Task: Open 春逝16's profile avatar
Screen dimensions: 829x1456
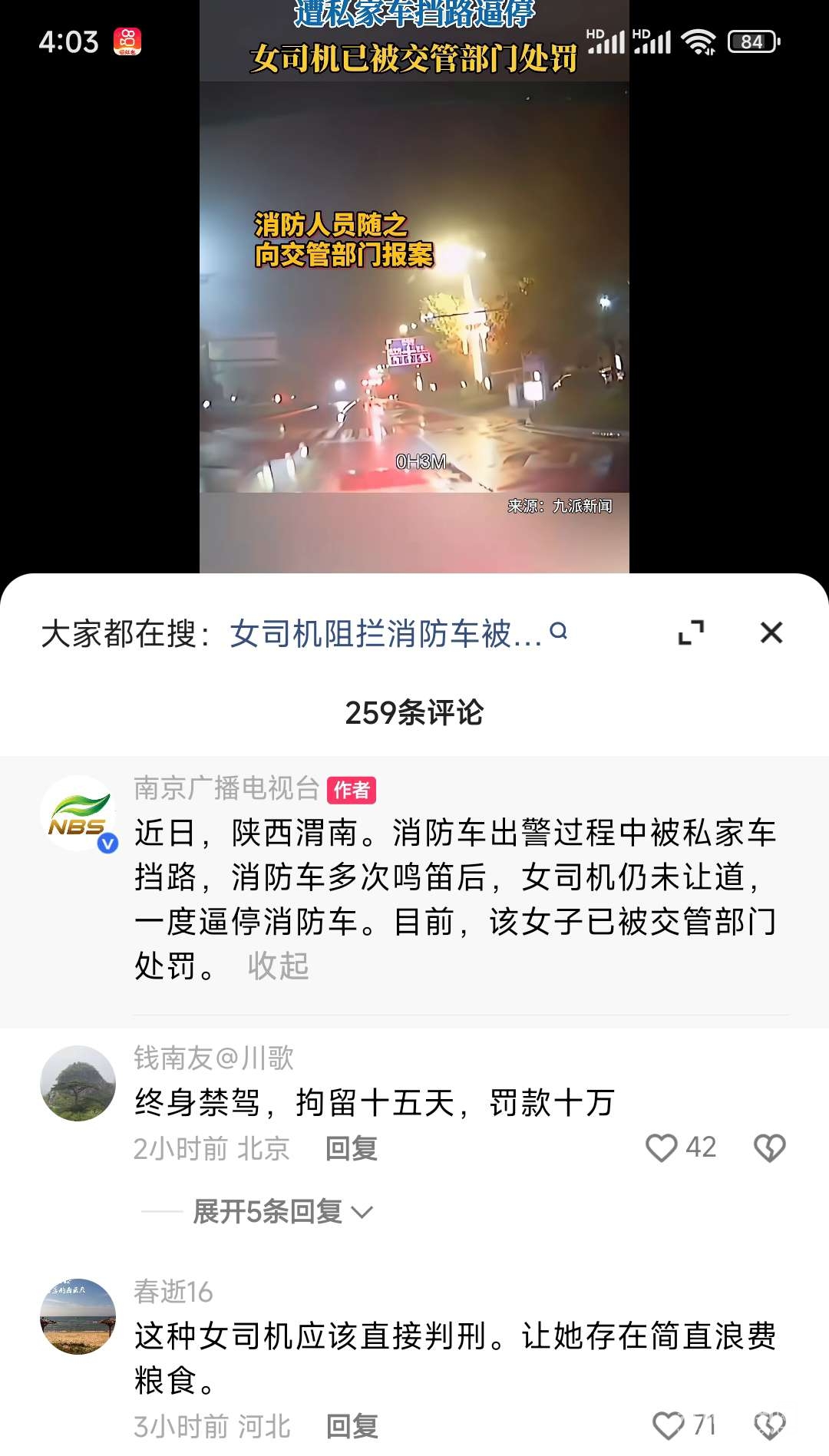Action: coord(78,1316)
